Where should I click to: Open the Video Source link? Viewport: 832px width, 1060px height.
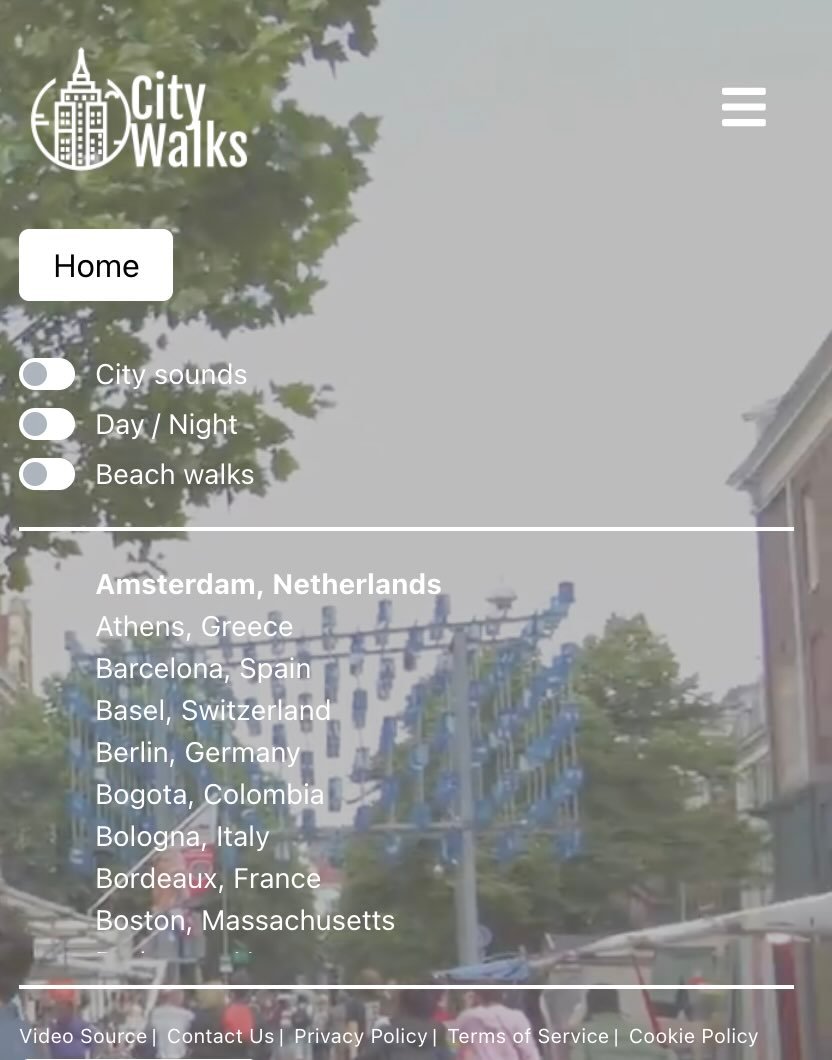pyautogui.click(x=83, y=1036)
